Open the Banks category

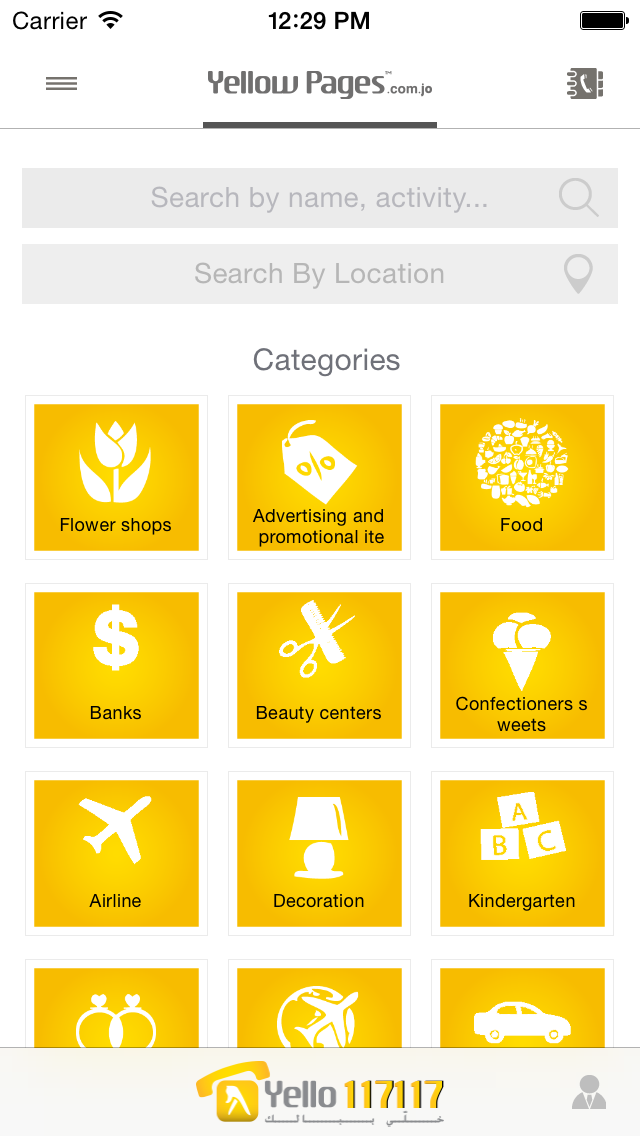coord(117,665)
